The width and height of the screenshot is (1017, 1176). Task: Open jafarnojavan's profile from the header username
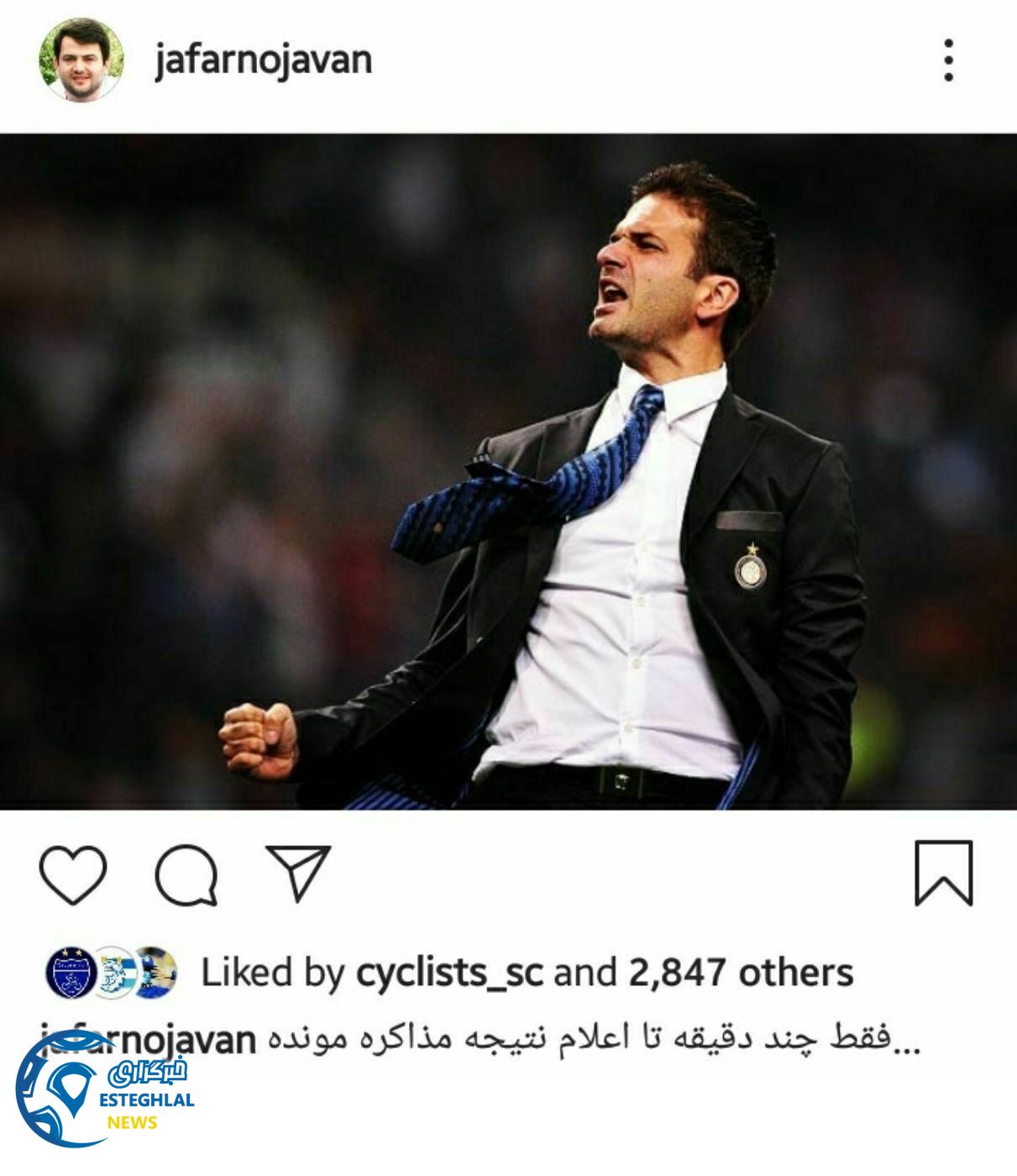point(263,60)
